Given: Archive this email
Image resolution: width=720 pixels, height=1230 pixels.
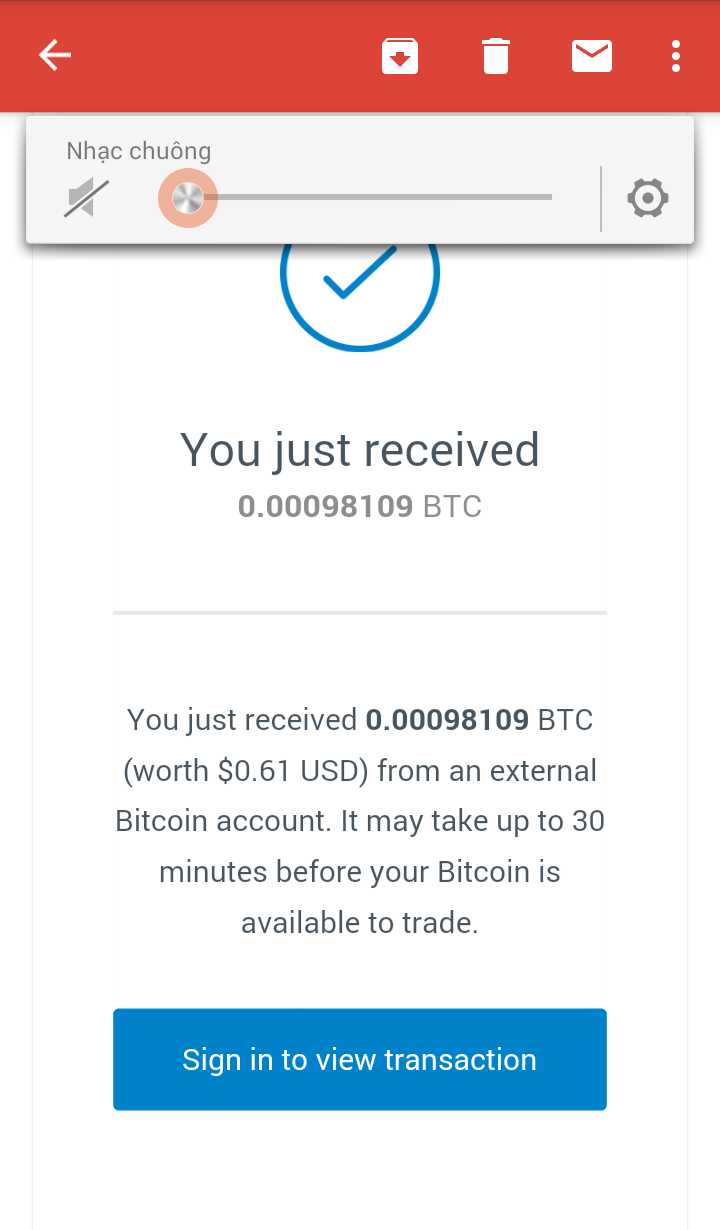Looking at the screenshot, I should pos(400,56).
